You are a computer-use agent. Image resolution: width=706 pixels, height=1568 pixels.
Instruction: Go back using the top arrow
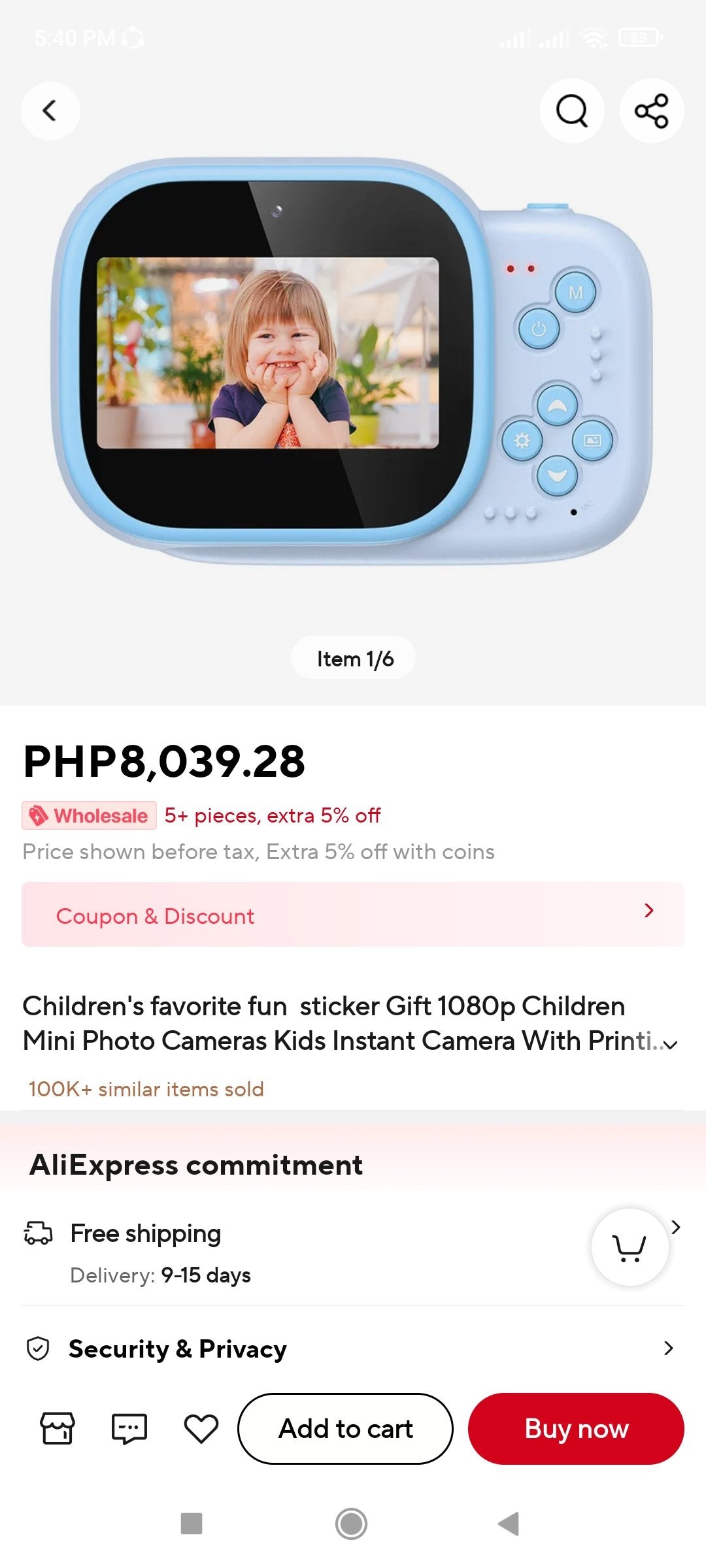pos(50,110)
